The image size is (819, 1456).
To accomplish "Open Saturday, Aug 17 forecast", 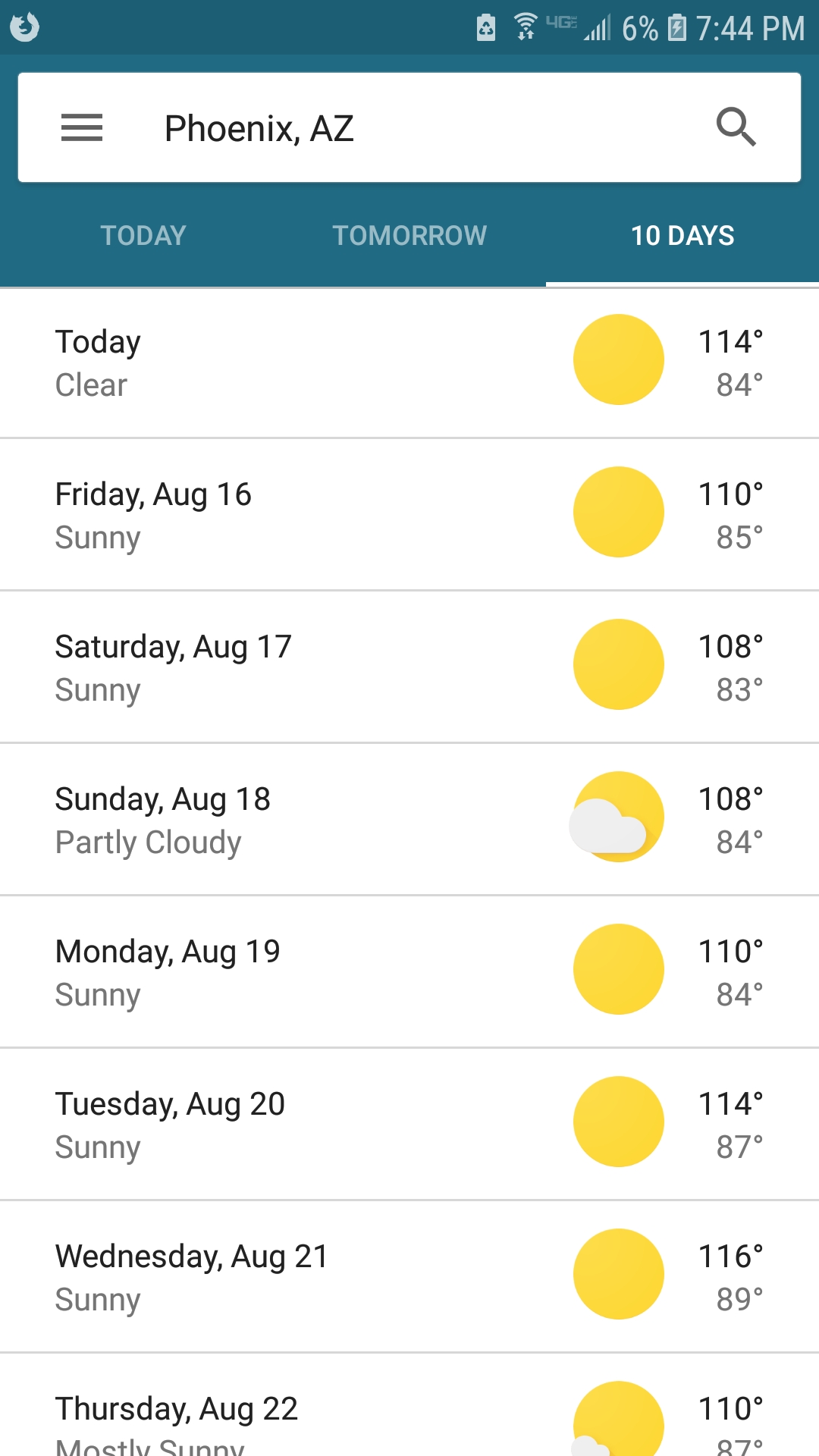I will pos(409,667).
